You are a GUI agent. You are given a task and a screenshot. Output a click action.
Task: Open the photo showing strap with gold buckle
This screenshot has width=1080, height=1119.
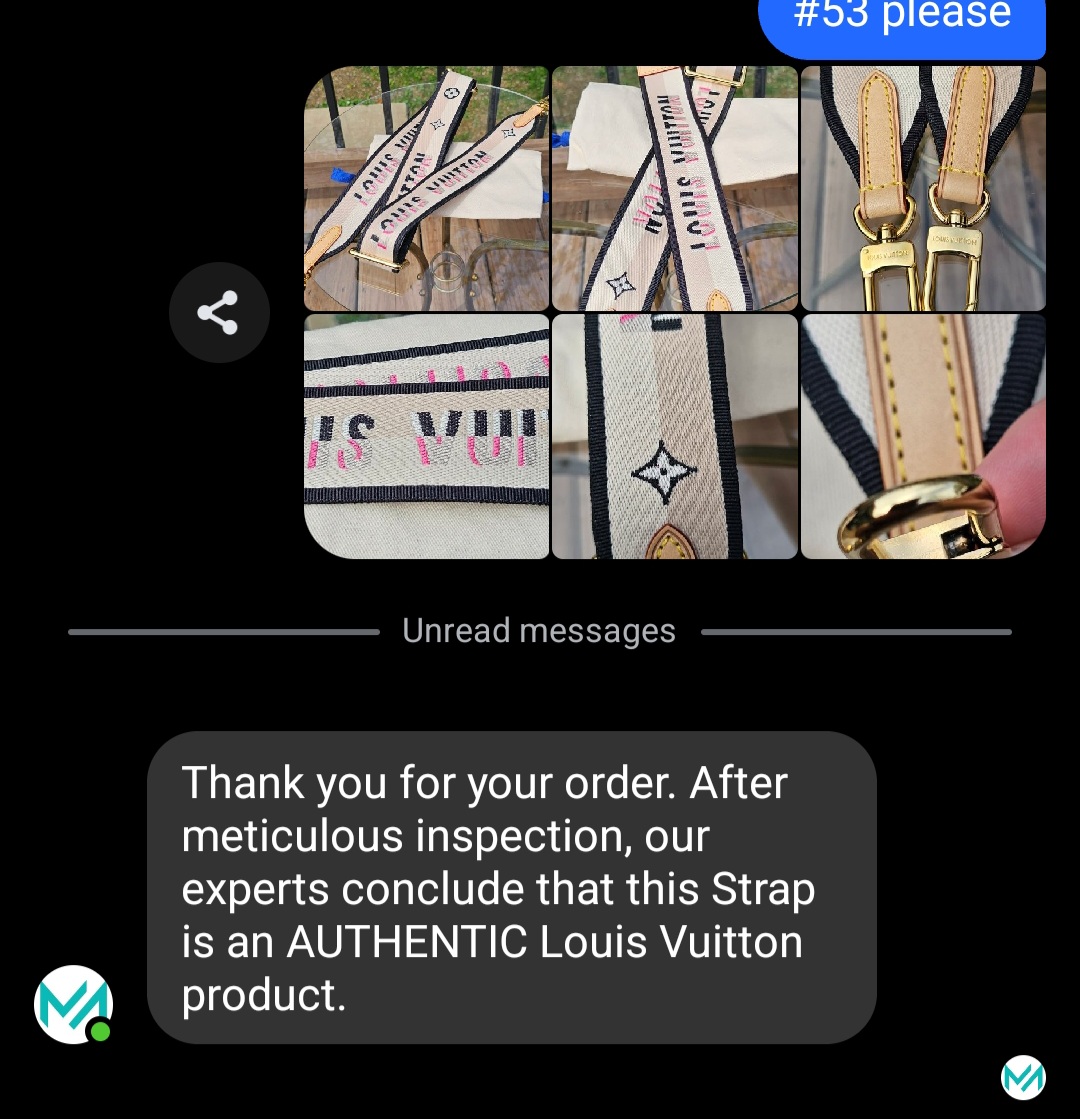point(675,188)
